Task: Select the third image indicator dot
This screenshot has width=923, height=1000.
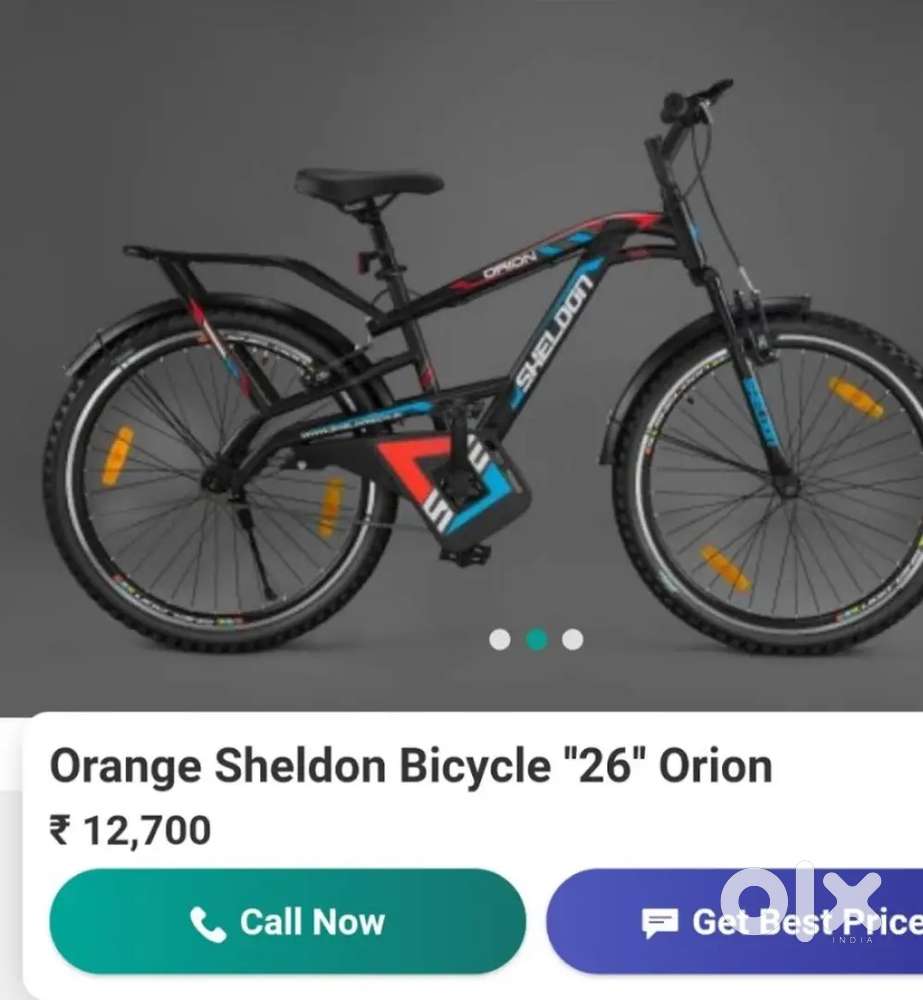Action: 572,640
